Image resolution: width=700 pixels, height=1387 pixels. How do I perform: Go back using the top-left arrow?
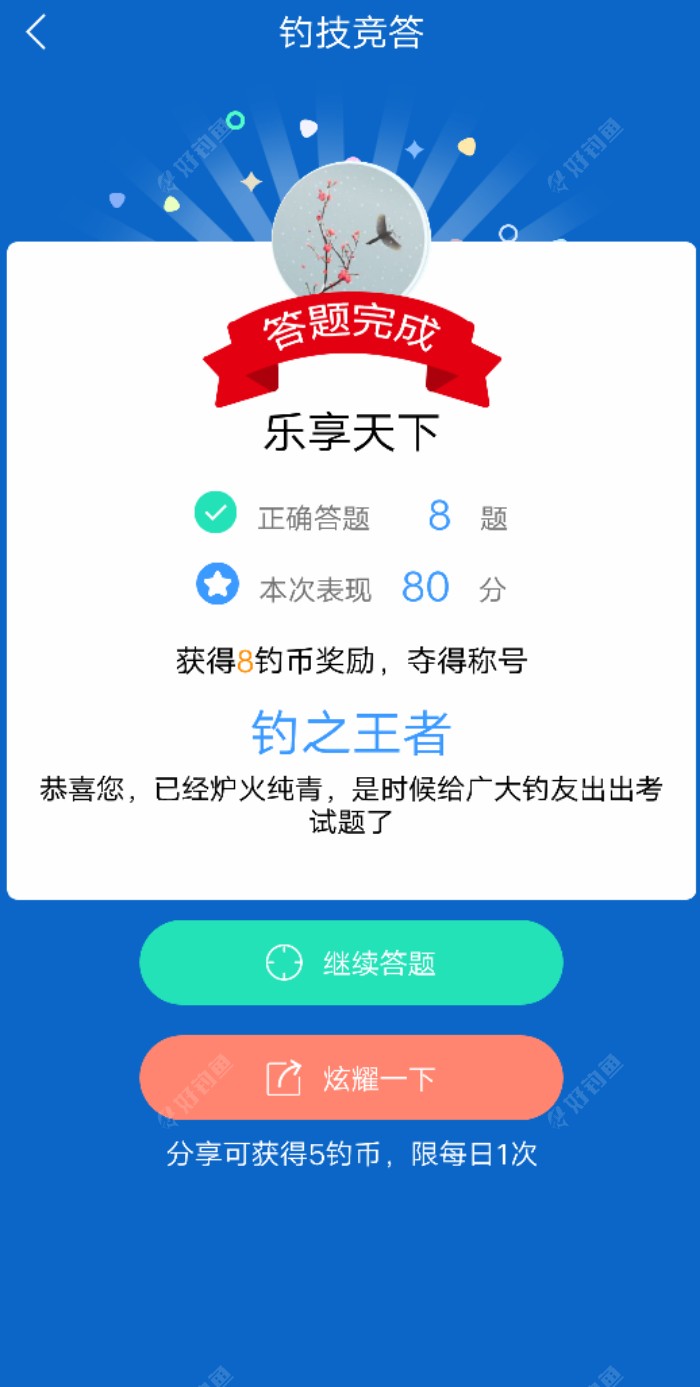36,33
